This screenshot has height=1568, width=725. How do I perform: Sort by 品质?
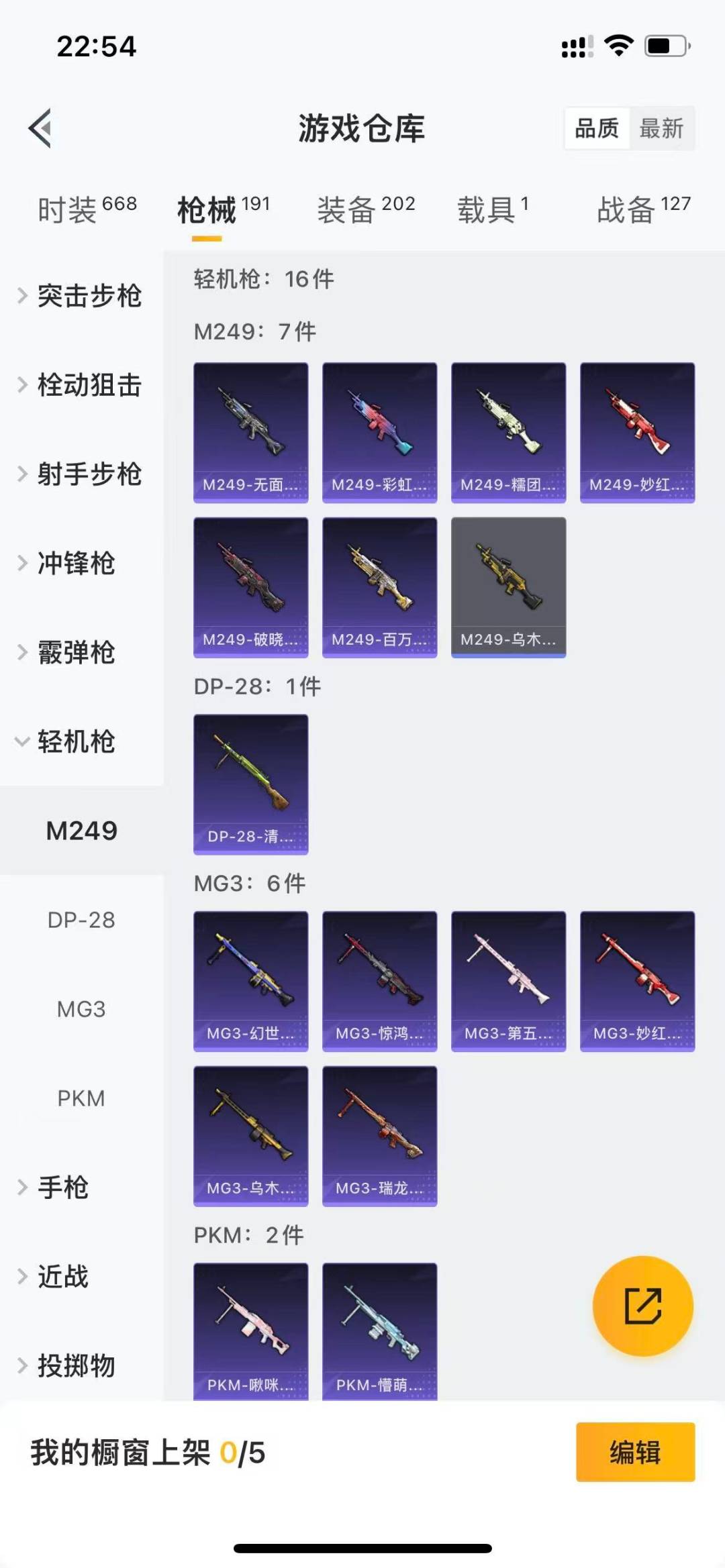pos(597,128)
